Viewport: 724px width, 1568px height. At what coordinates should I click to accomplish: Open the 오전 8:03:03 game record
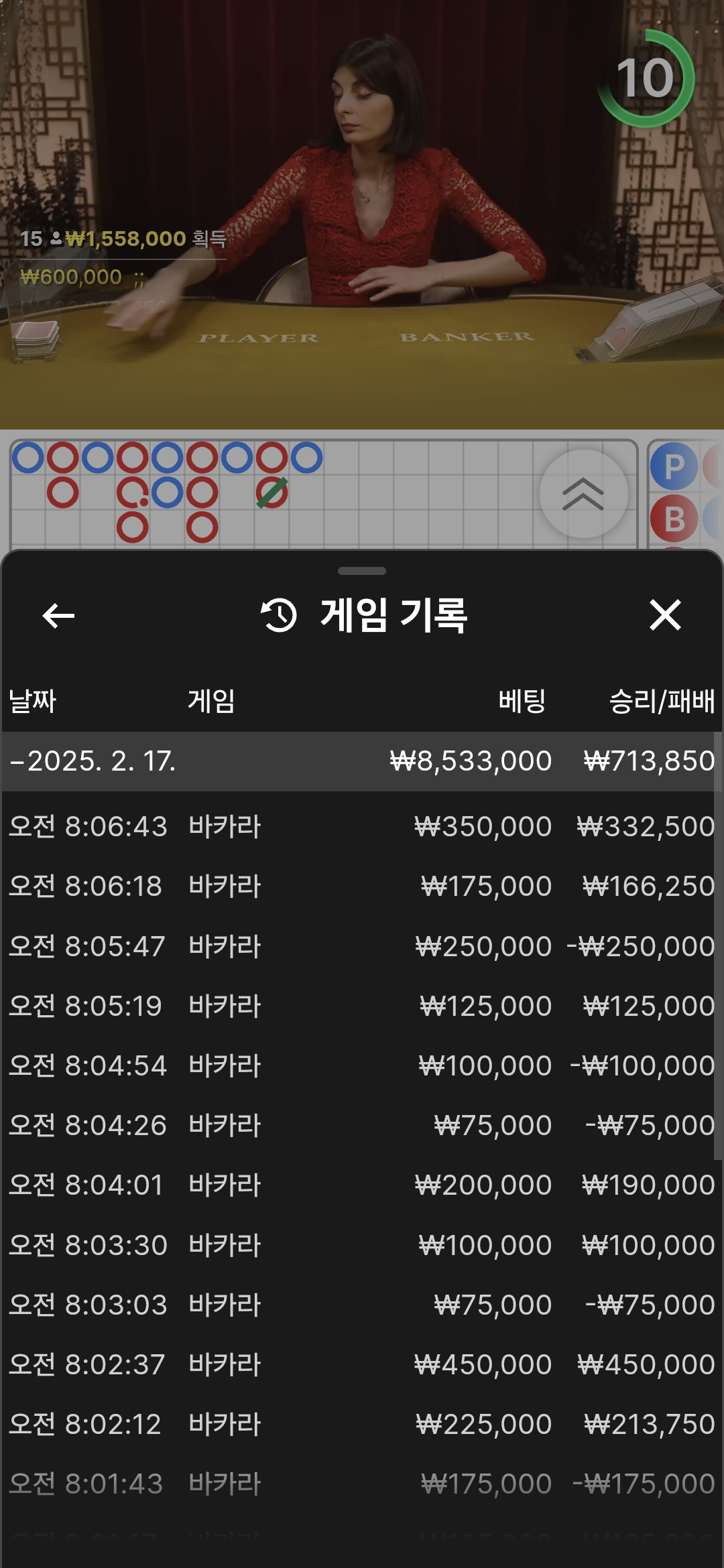(362, 1305)
